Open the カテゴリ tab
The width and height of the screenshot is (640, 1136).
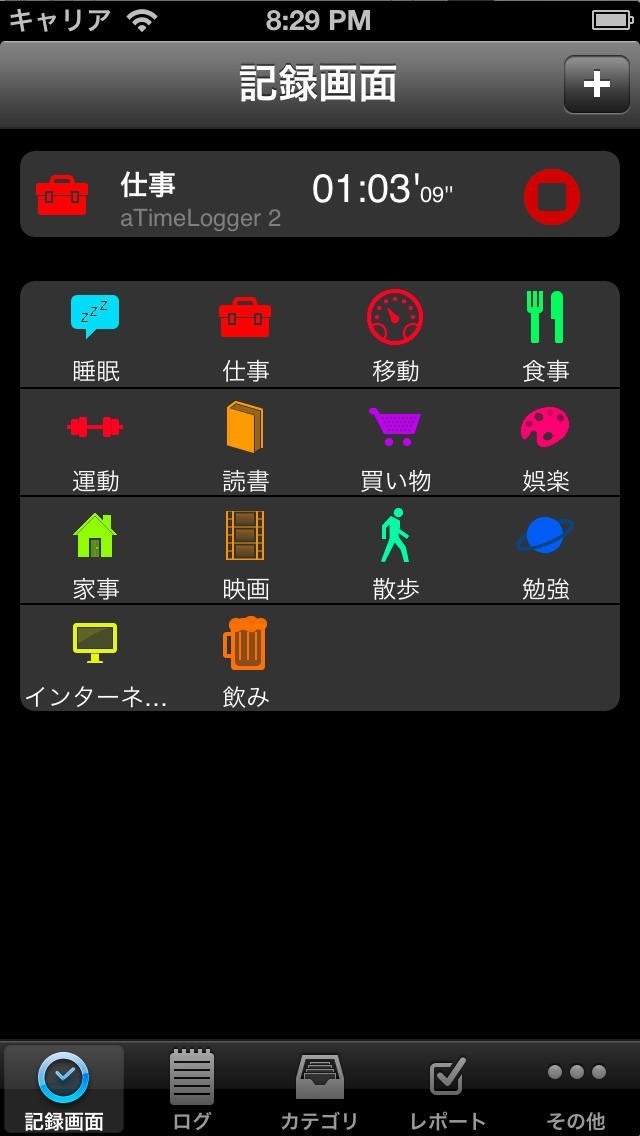pyautogui.click(x=319, y=1089)
